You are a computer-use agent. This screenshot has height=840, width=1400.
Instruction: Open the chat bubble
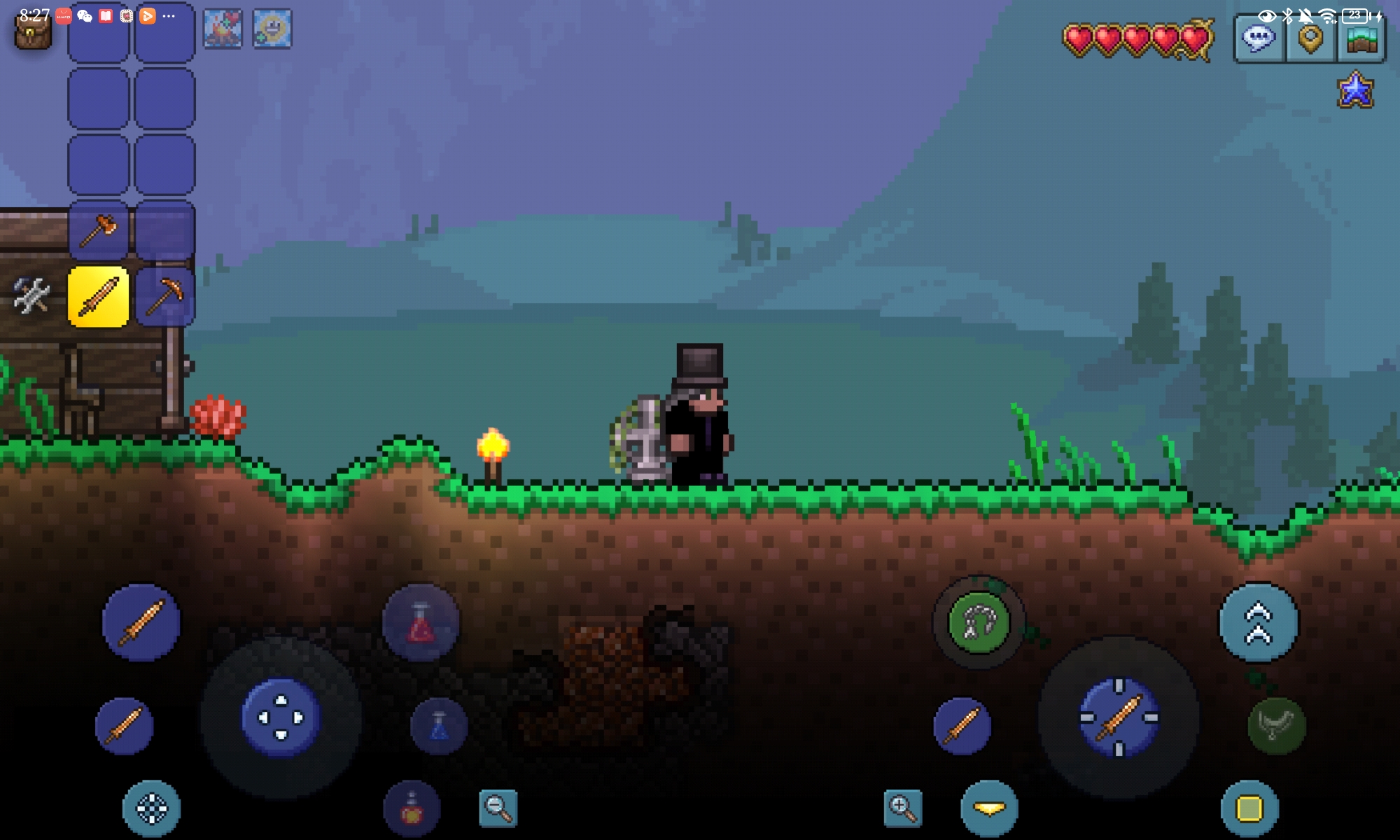(x=1259, y=38)
